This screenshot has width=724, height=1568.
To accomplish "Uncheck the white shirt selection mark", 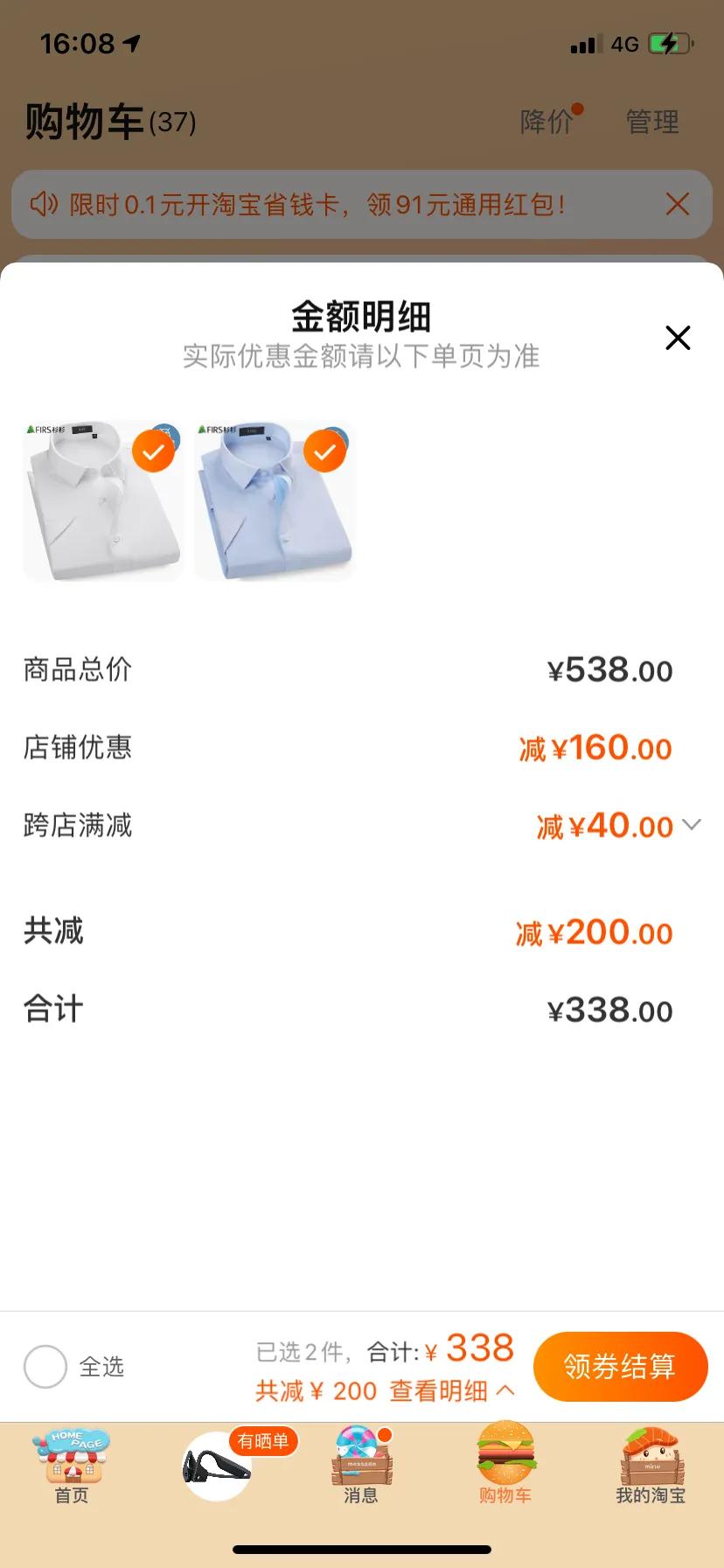I will point(154,450).
